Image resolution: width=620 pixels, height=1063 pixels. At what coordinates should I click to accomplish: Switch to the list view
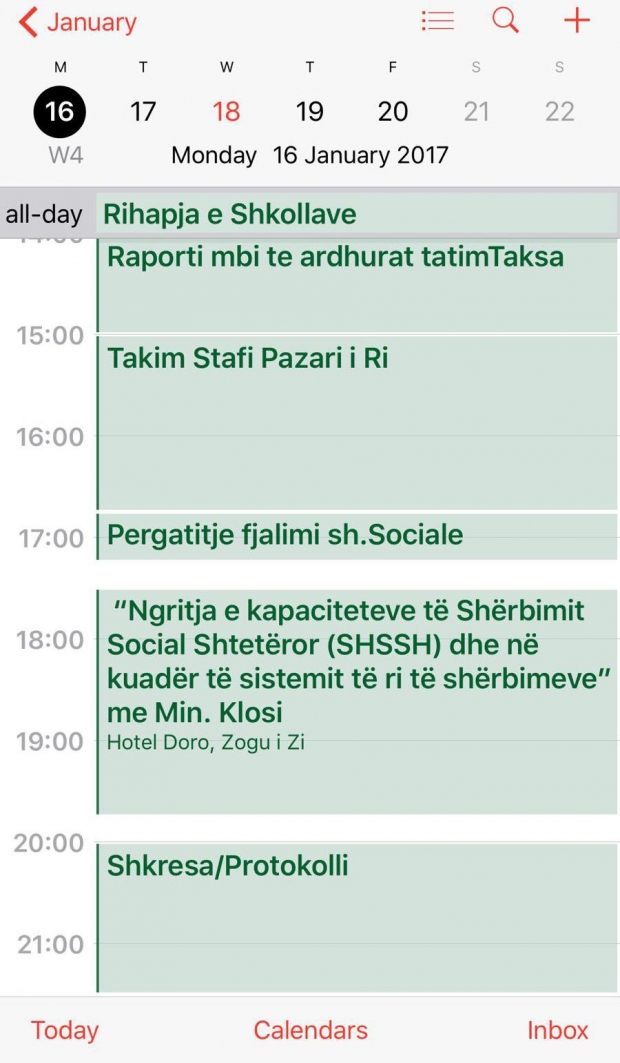click(x=437, y=21)
